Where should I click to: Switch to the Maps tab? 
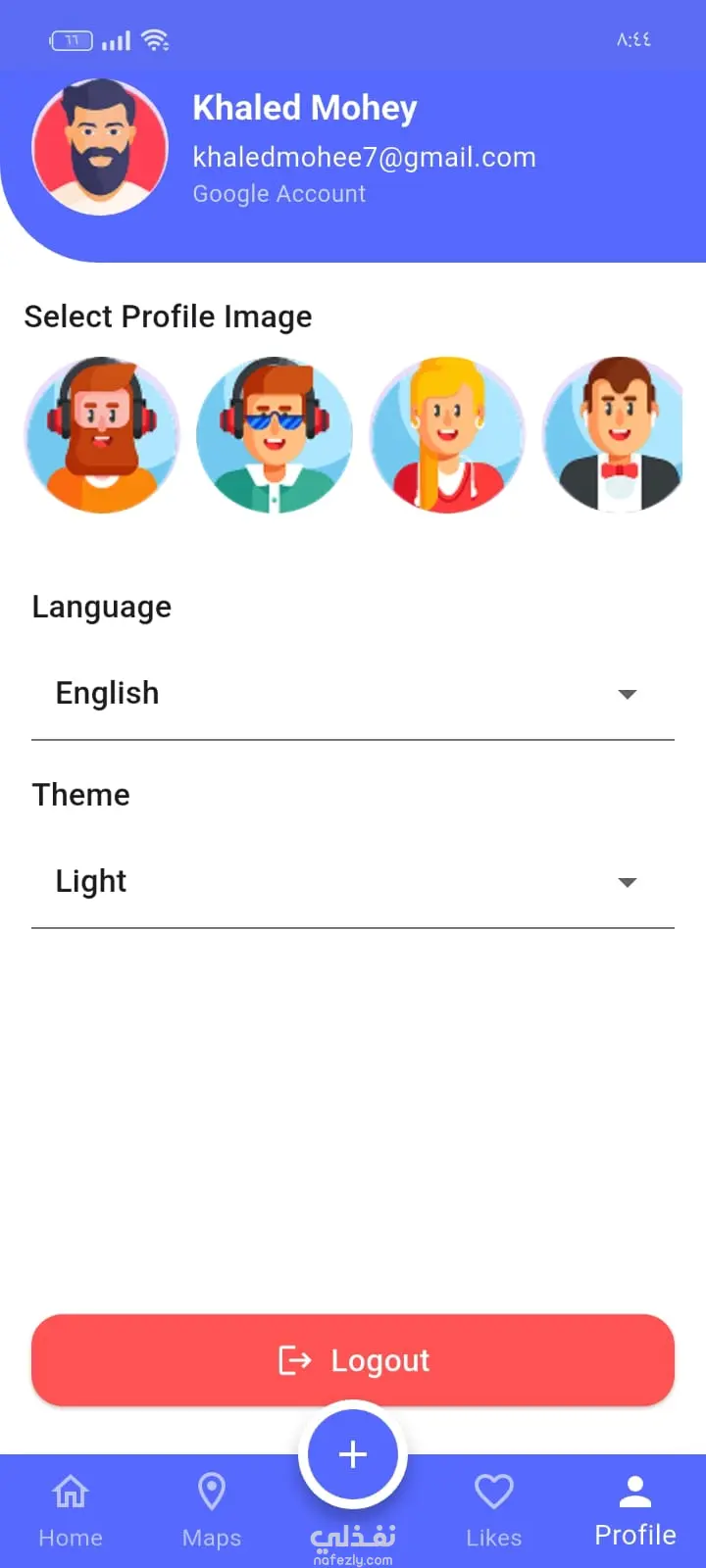tap(212, 1511)
